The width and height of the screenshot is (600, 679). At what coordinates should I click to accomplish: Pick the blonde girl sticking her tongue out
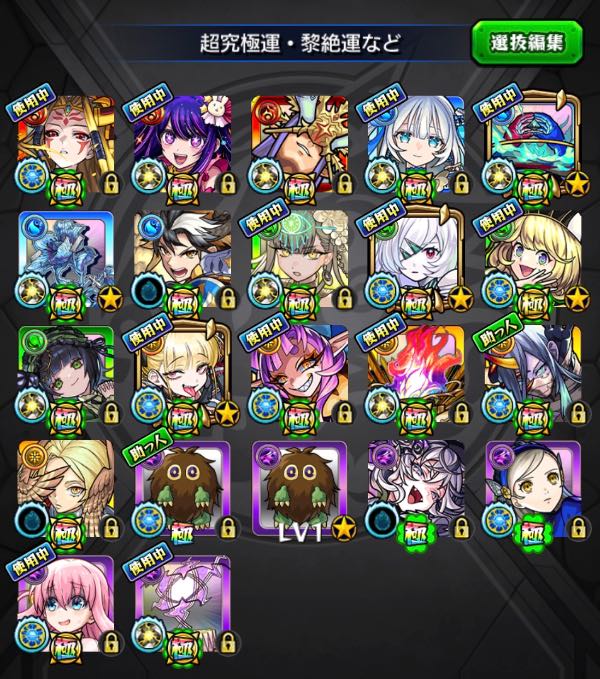click(182, 375)
